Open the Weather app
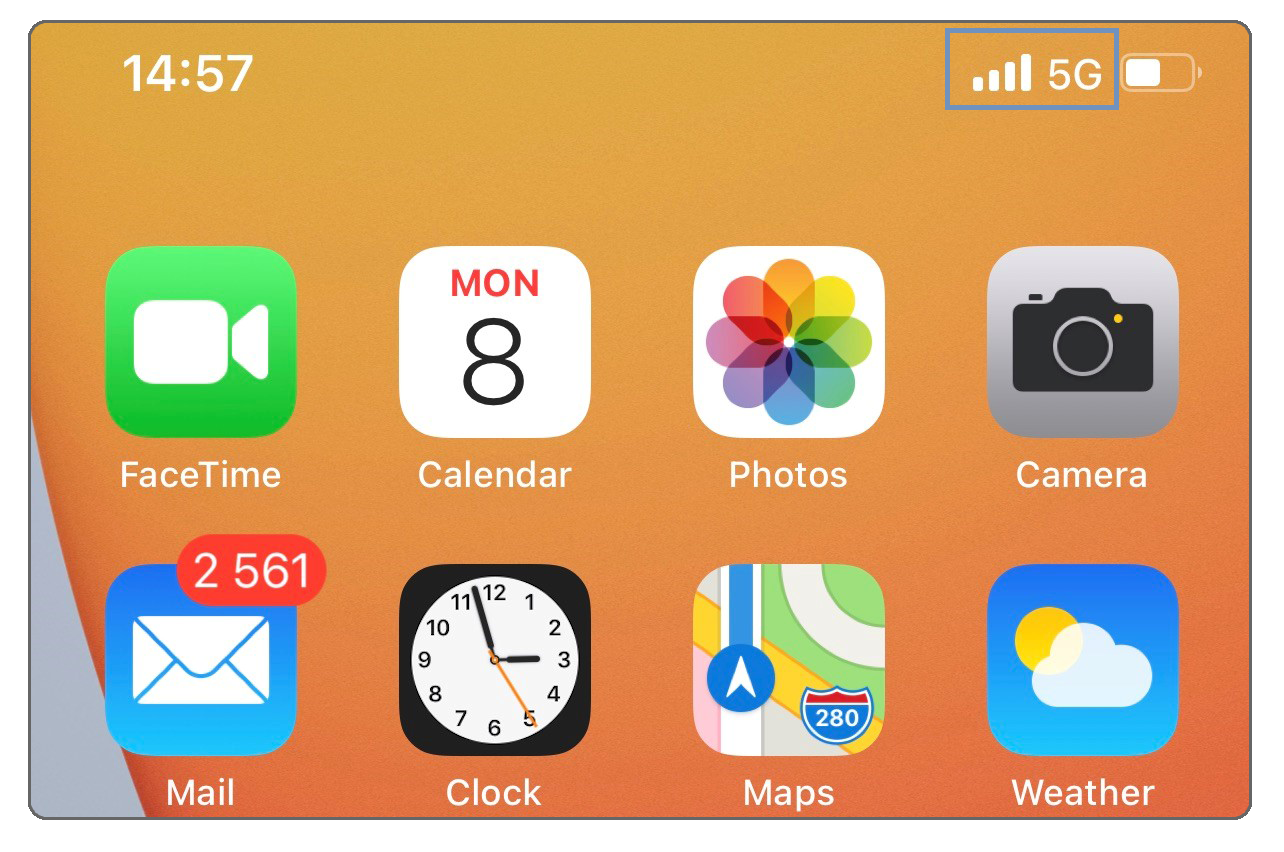This screenshot has height=852, width=1284. [x=1082, y=660]
